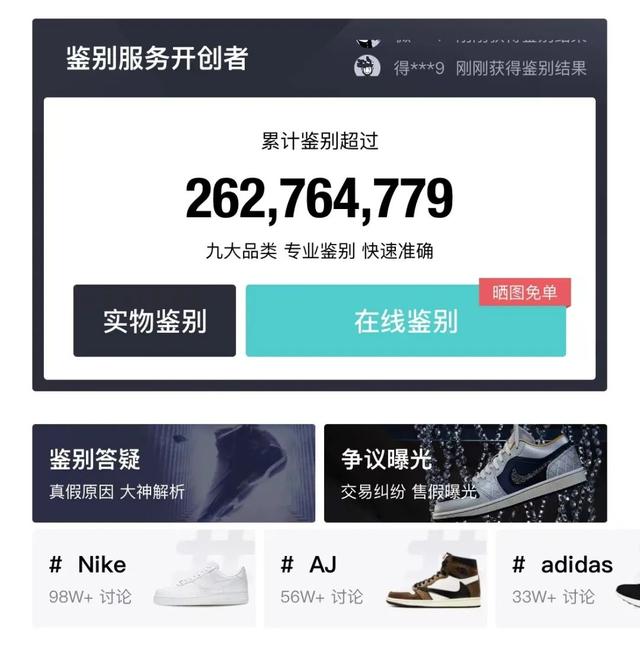Screen dimensions: 640x649
Task: Tap the 实物鉴别 button
Action: (154, 321)
